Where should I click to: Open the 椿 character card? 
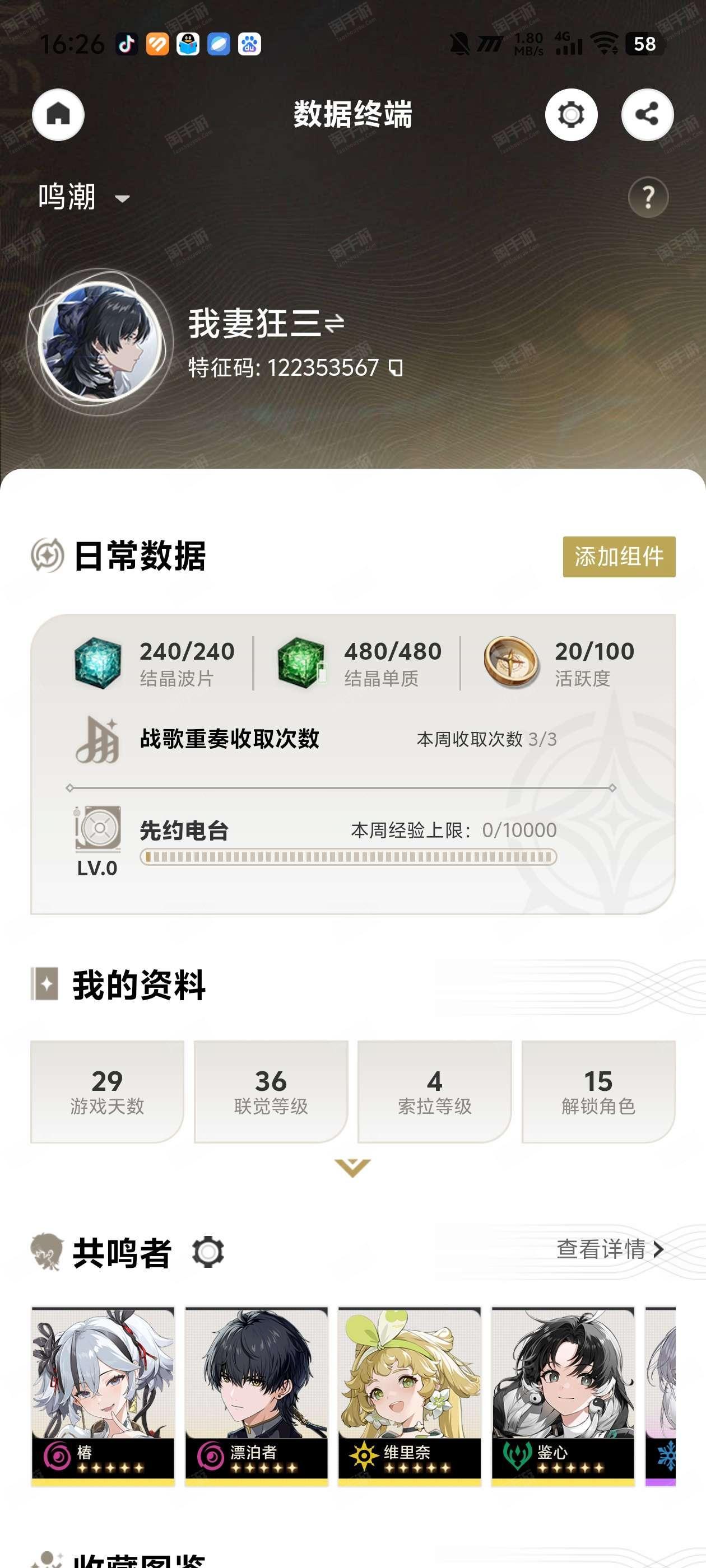pyautogui.click(x=103, y=1396)
